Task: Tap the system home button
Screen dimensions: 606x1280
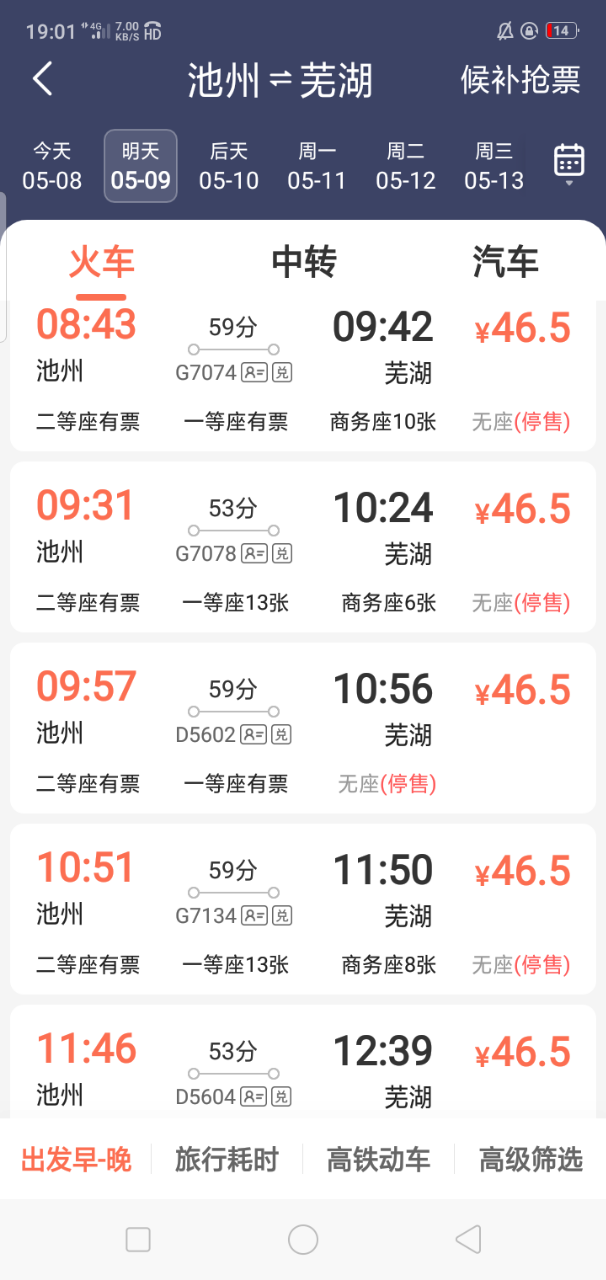Action: (303, 1240)
